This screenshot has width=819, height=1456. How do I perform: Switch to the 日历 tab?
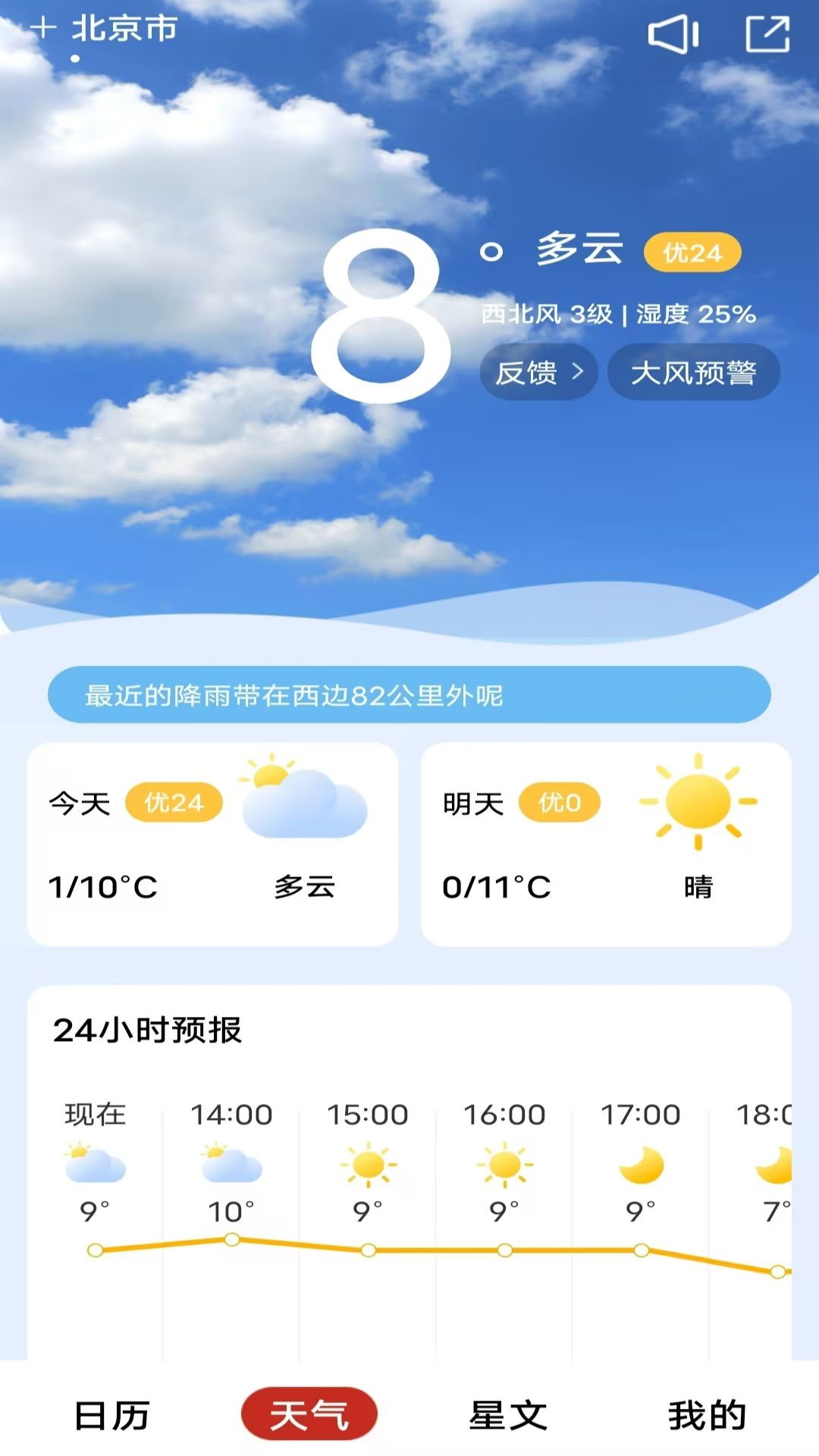coord(112,1415)
